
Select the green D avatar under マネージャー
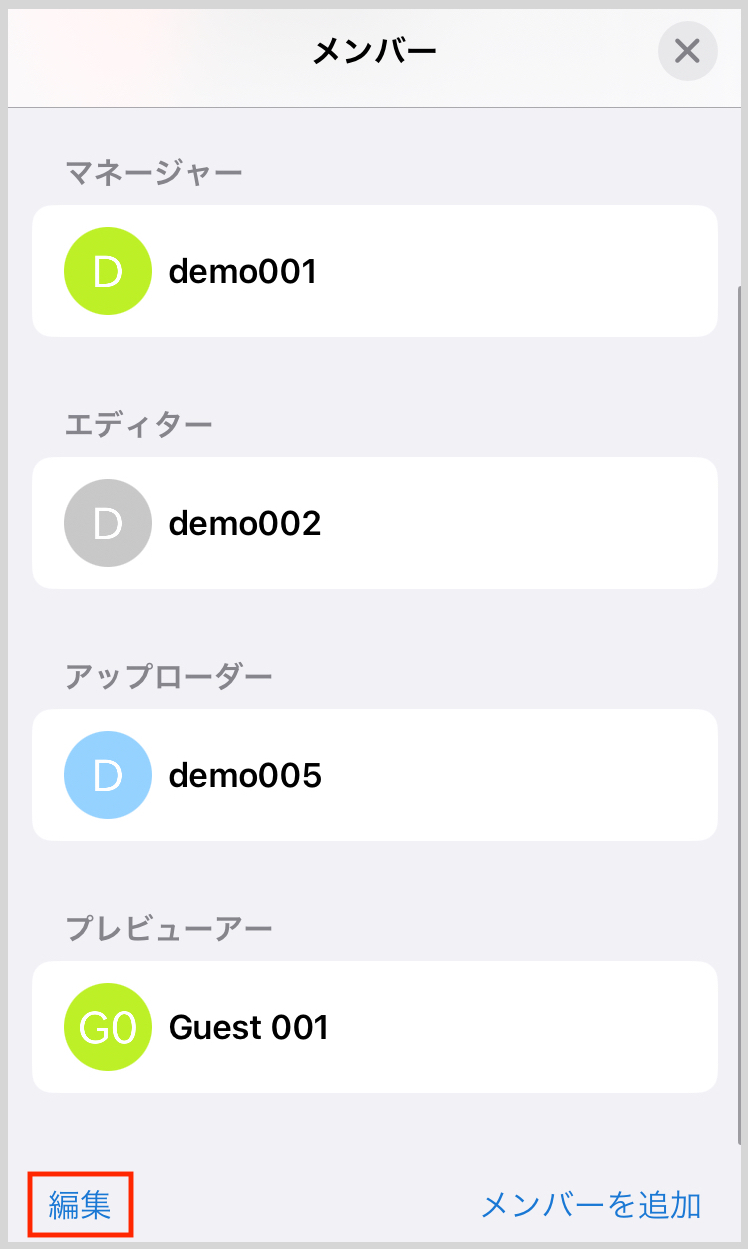[x=107, y=270]
